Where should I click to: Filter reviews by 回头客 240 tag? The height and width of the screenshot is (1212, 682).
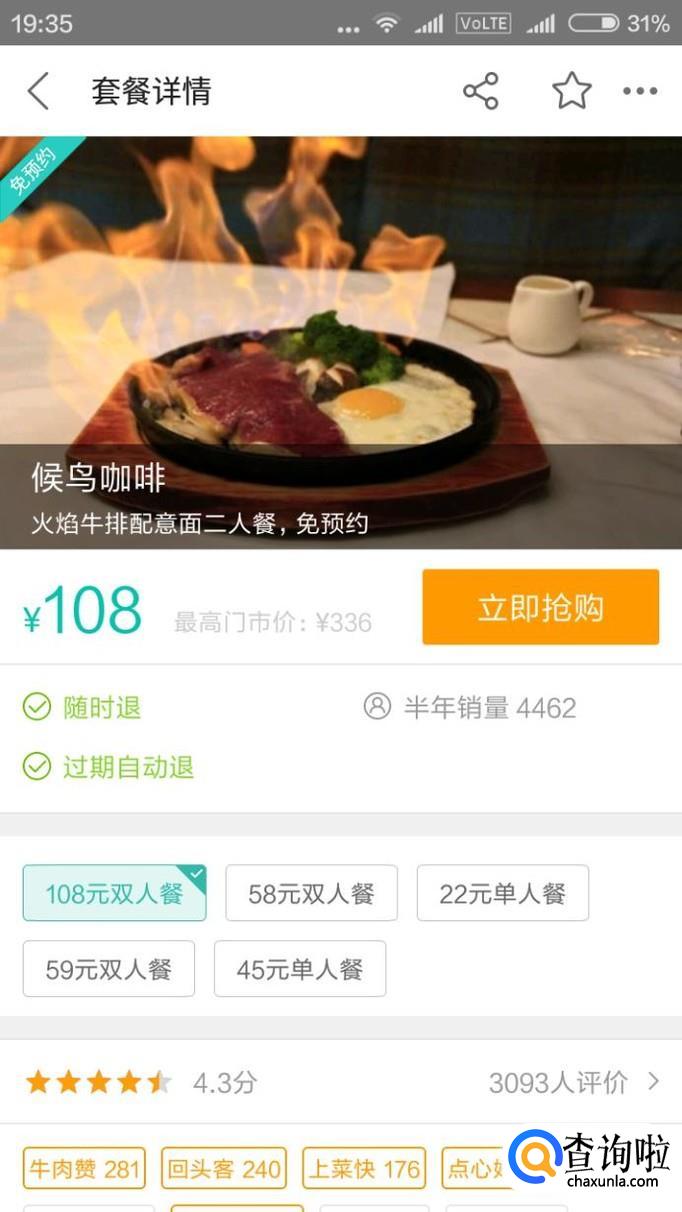pos(224,1168)
